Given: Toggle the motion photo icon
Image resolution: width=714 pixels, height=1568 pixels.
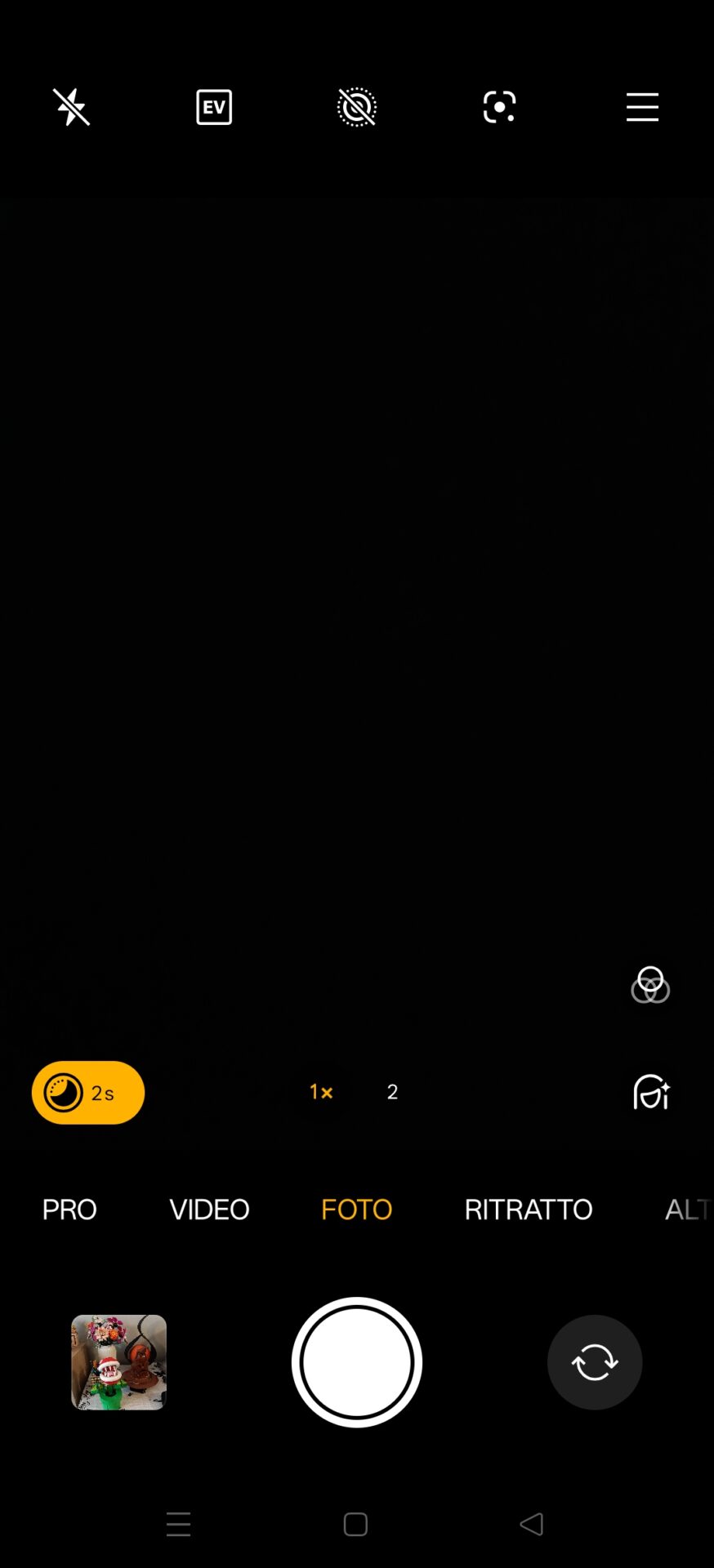Looking at the screenshot, I should point(357,107).
